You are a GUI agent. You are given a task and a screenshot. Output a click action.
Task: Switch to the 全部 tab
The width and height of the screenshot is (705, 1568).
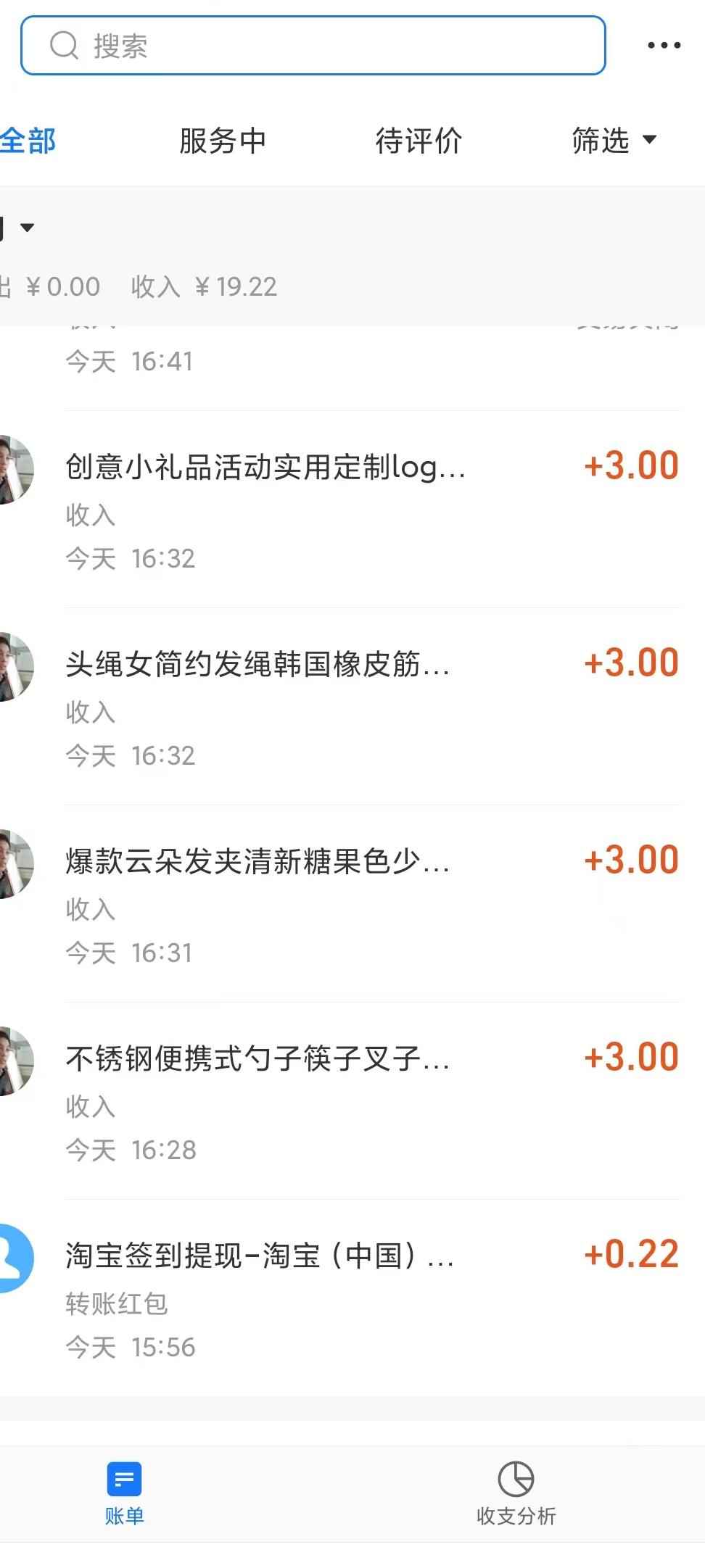pyautogui.click(x=28, y=141)
